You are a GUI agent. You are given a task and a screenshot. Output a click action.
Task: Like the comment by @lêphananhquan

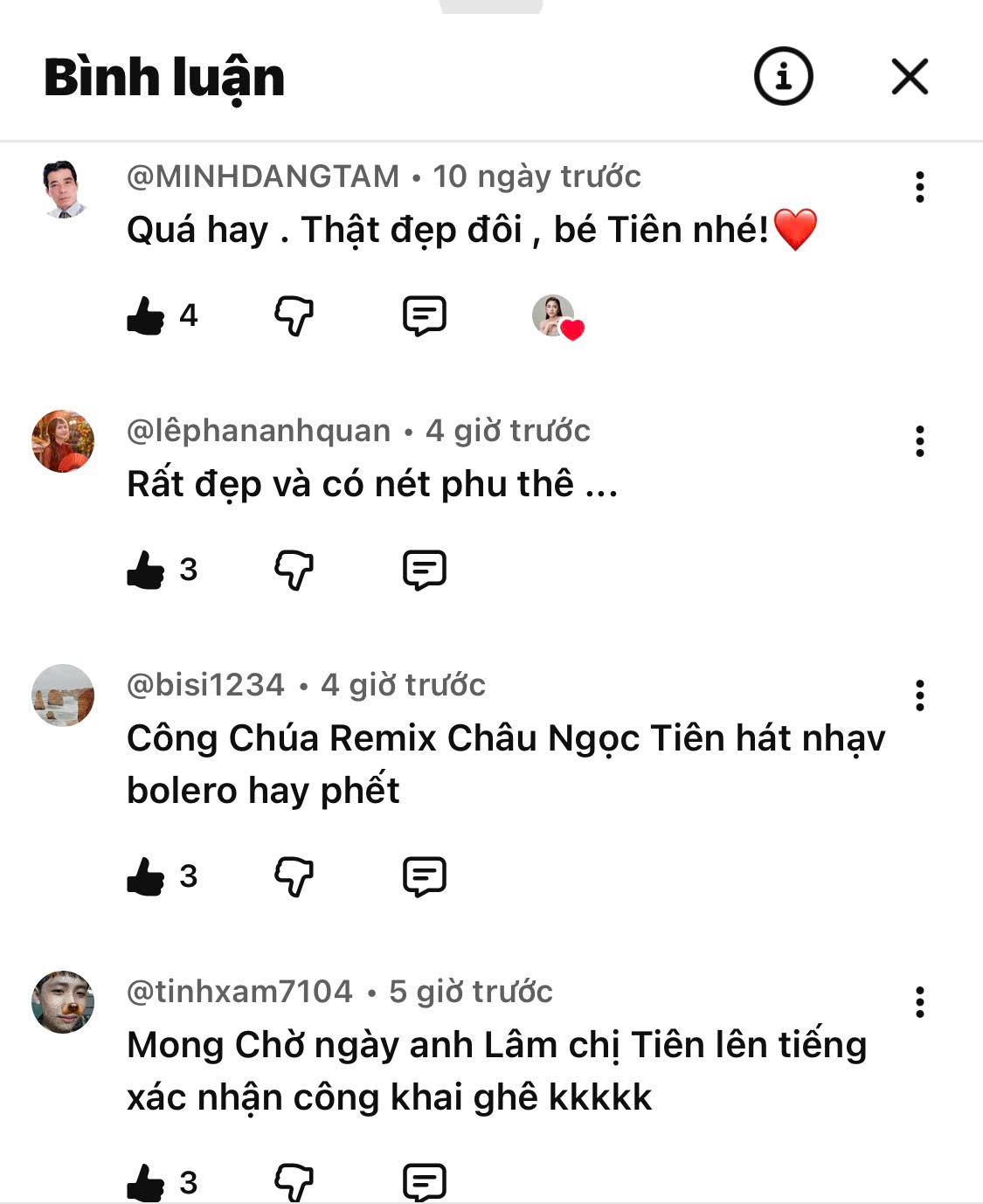coord(146,570)
